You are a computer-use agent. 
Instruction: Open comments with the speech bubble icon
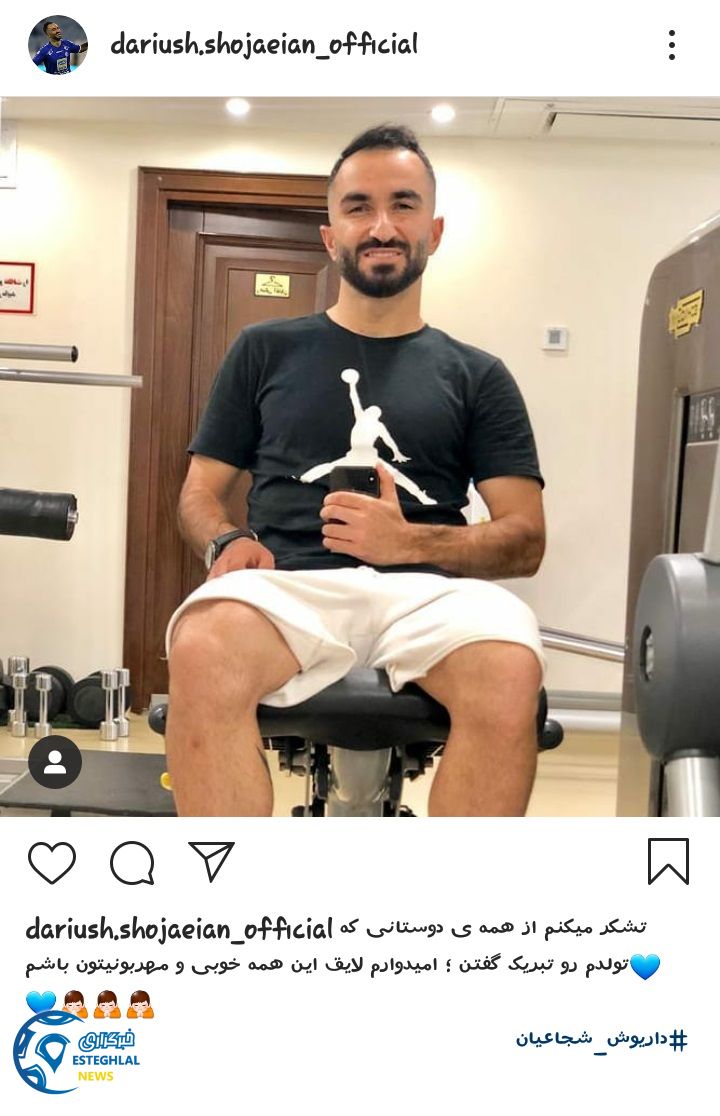point(132,862)
